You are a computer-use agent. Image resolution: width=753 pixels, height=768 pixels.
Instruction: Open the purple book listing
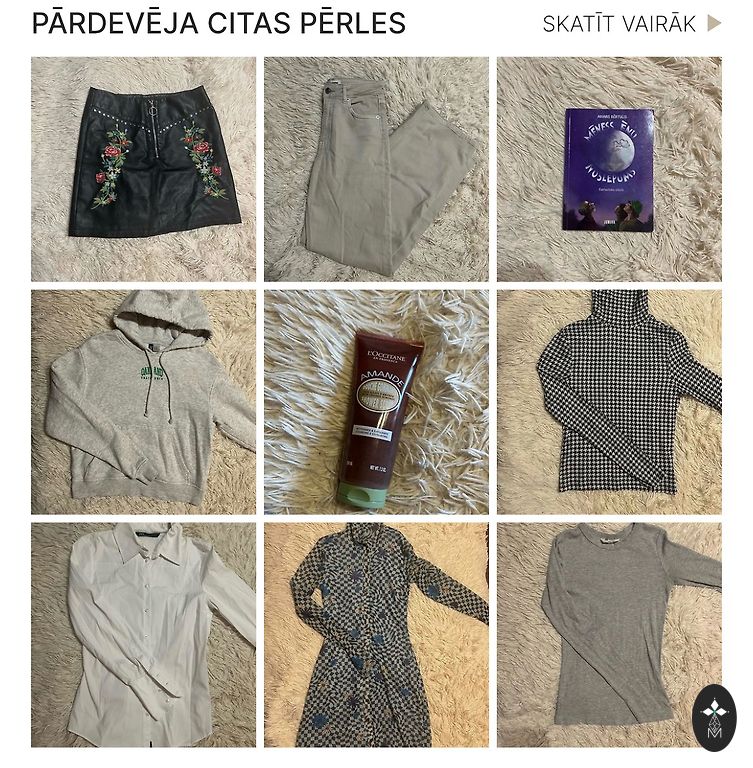tap(608, 169)
